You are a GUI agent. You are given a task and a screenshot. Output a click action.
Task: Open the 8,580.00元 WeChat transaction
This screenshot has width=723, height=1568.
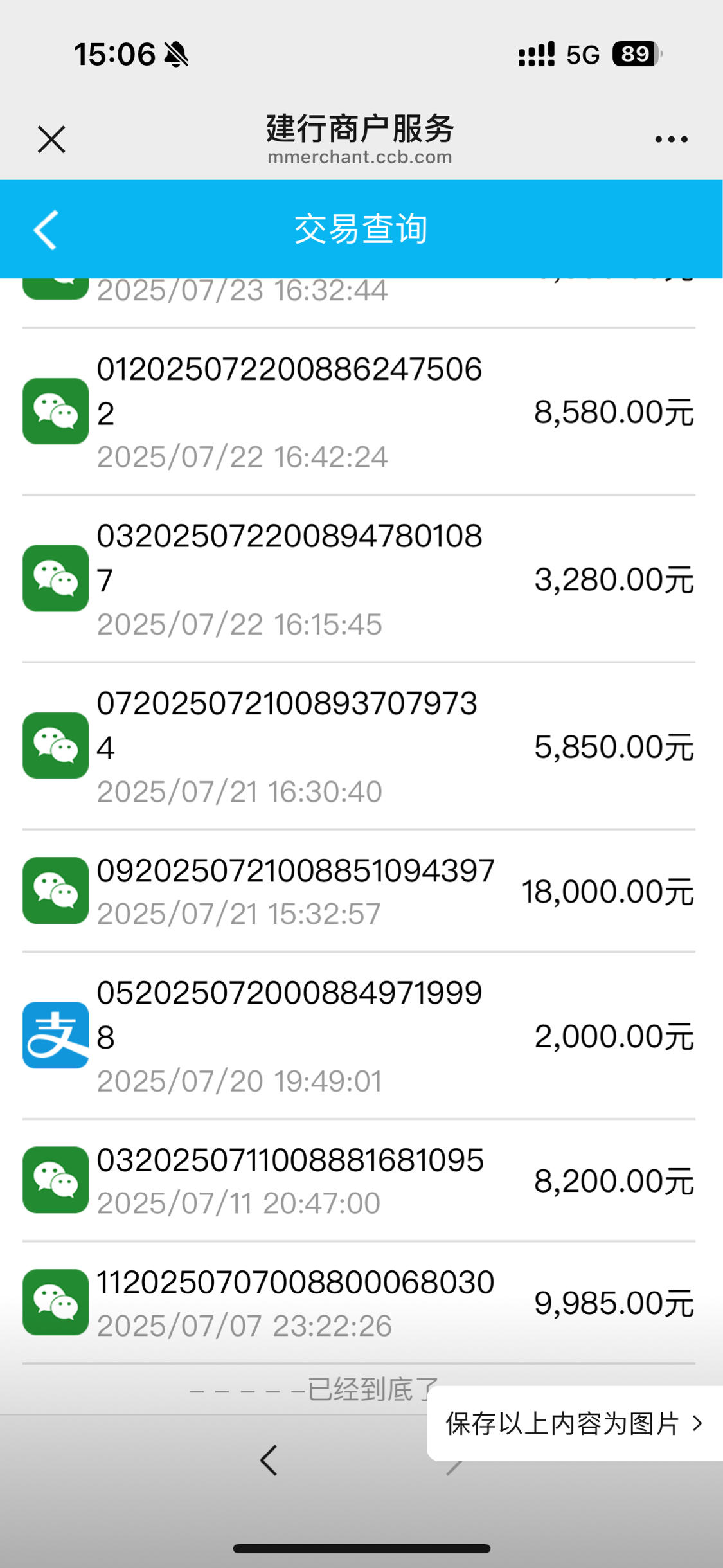[x=359, y=411]
